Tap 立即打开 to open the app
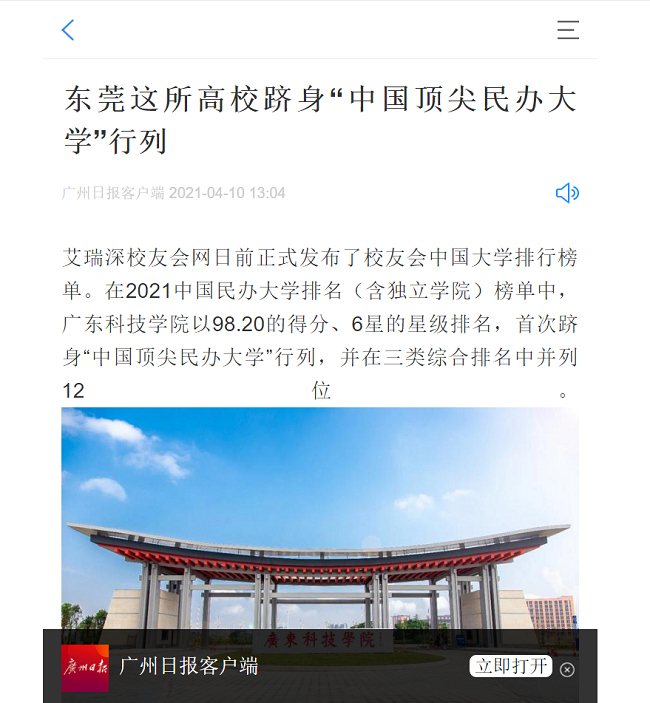The image size is (650, 703). (x=510, y=666)
